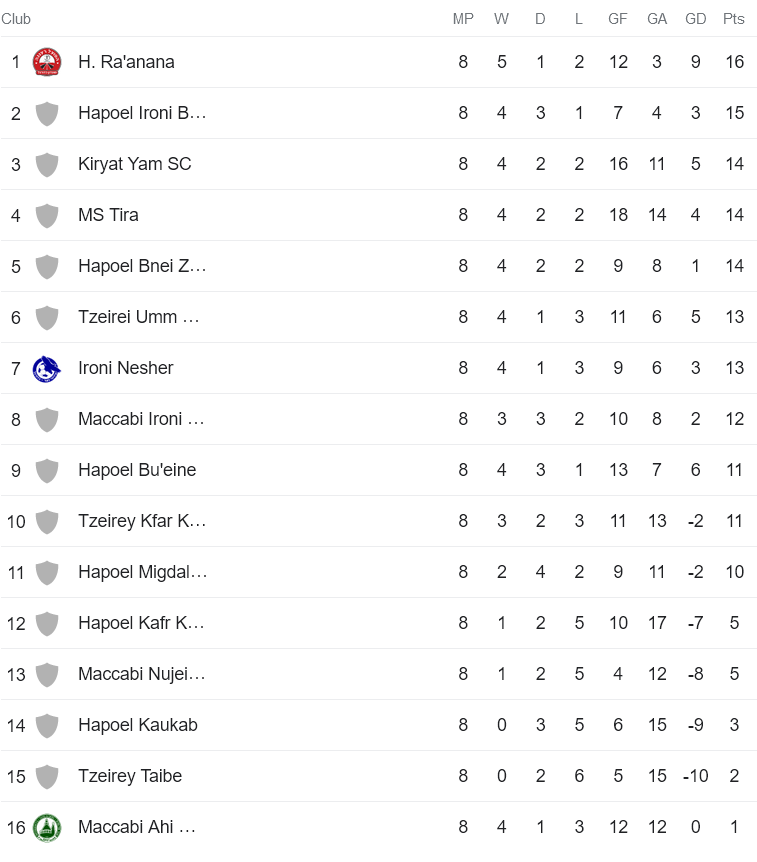Open the Ironi Nesher team page
Image resolution: width=757 pixels, height=862 pixels.
point(125,367)
